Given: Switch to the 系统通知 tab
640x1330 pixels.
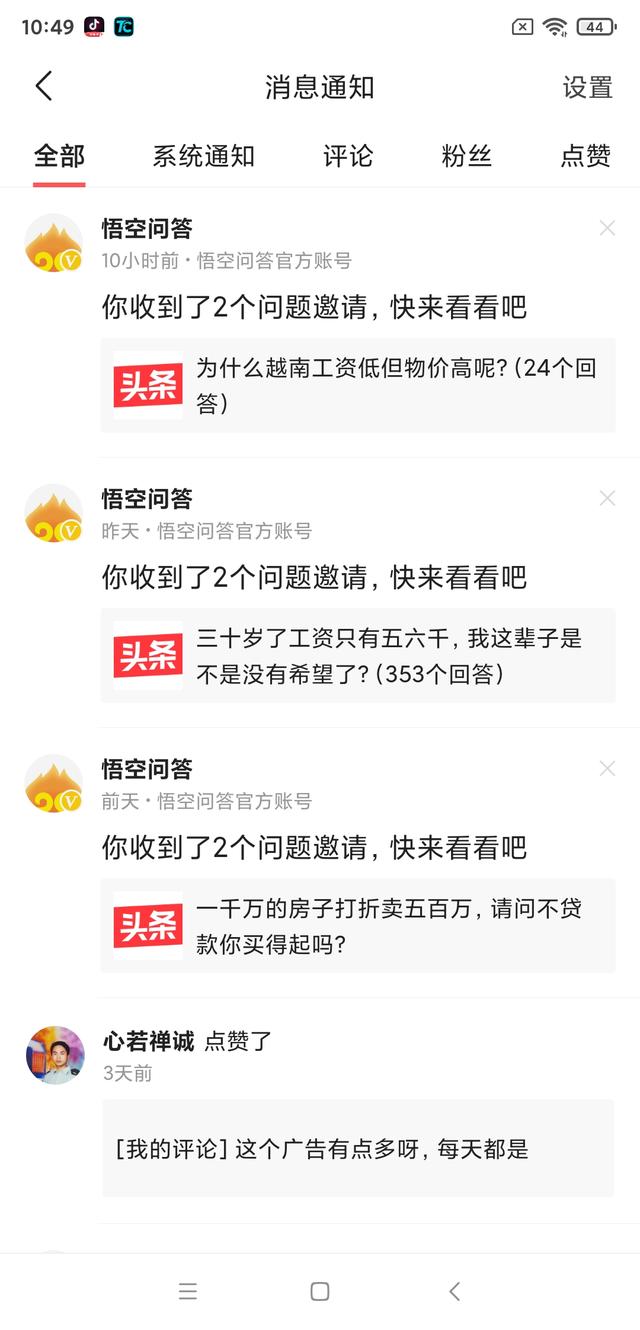Looking at the screenshot, I should (203, 156).
